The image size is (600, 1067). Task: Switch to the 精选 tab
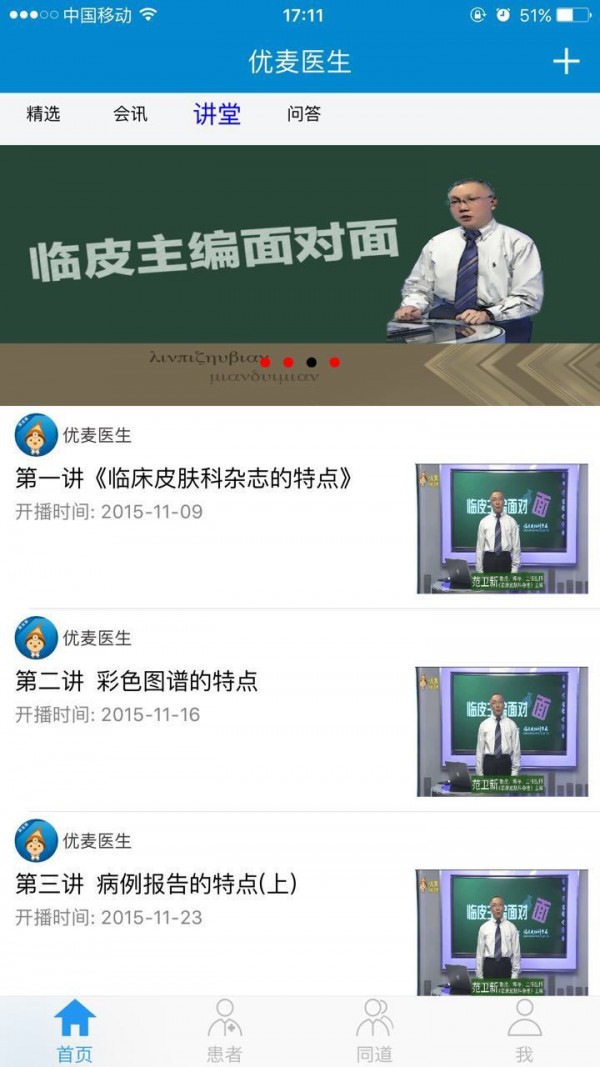coord(43,114)
